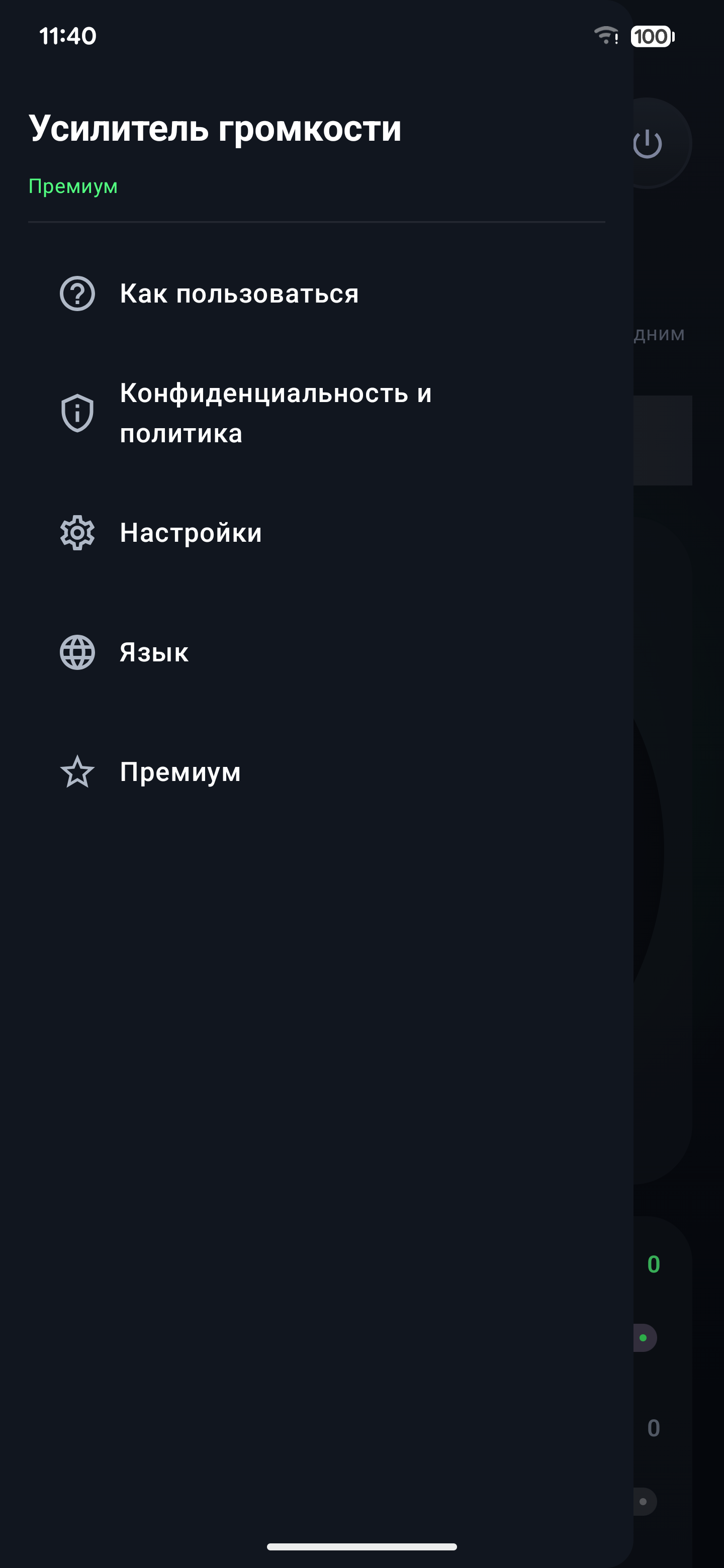This screenshot has width=724, height=1568.
Task: Click the "Усилитель громкости" title
Action: (216, 128)
